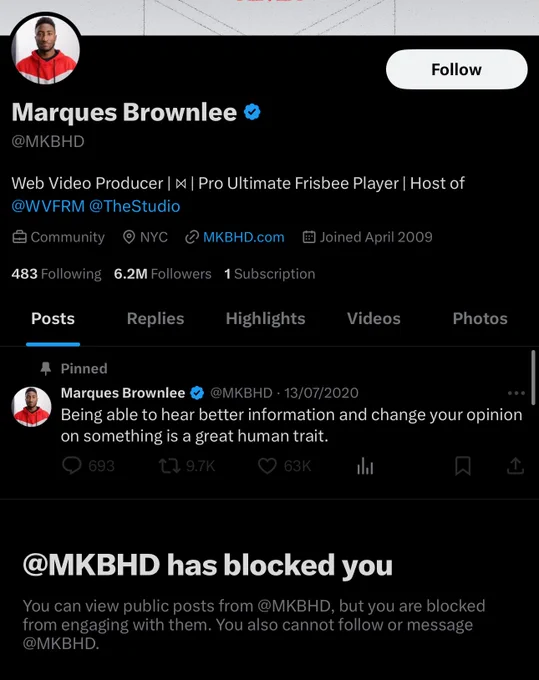Select the Posts tab
Image resolution: width=539 pixels, height=680 pixels.
(x=53, y=318)
